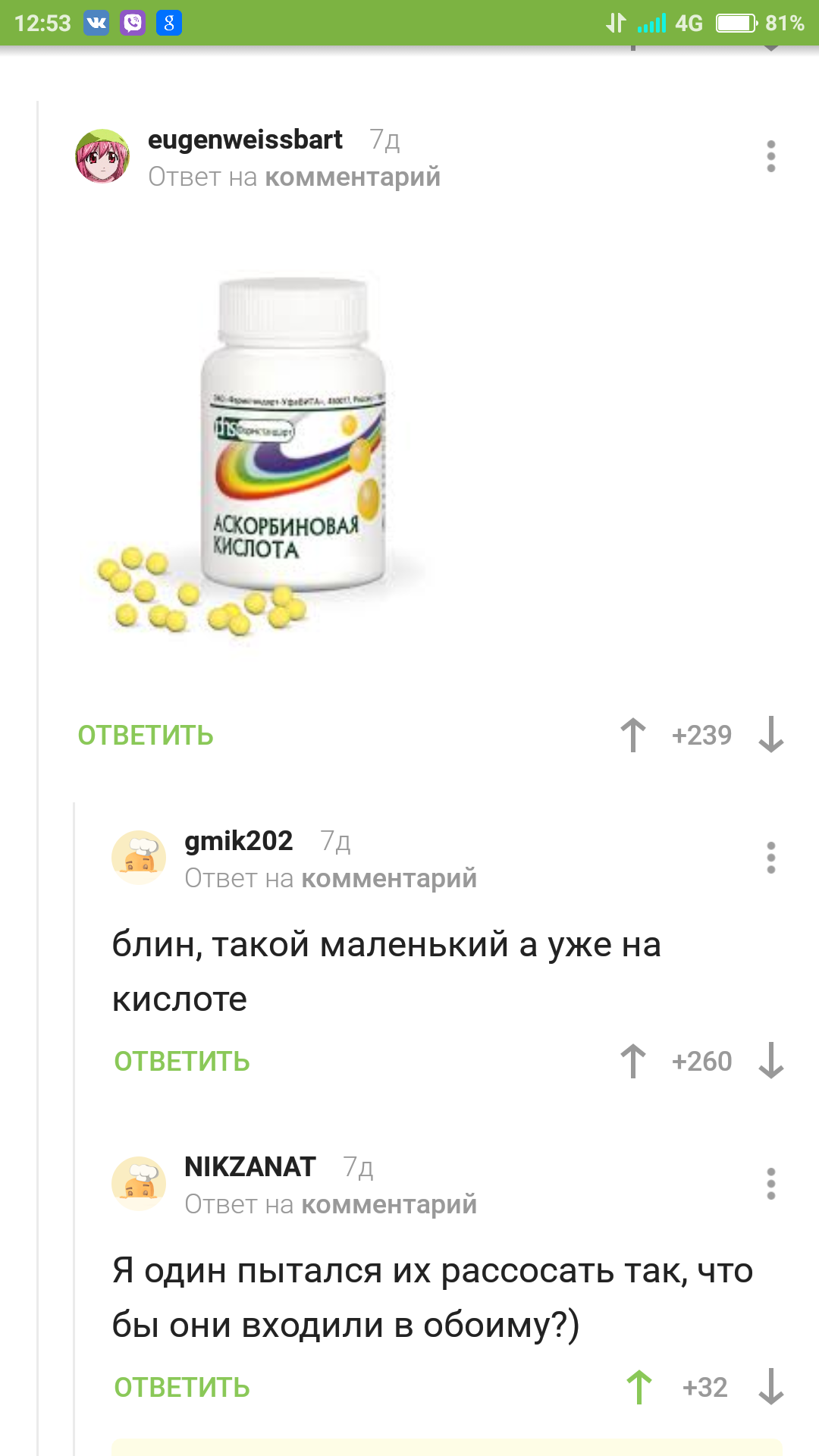Open overflow menu on gmik202's comment
This screenshot has width=819, height=1456.
[x=770, y=858]
